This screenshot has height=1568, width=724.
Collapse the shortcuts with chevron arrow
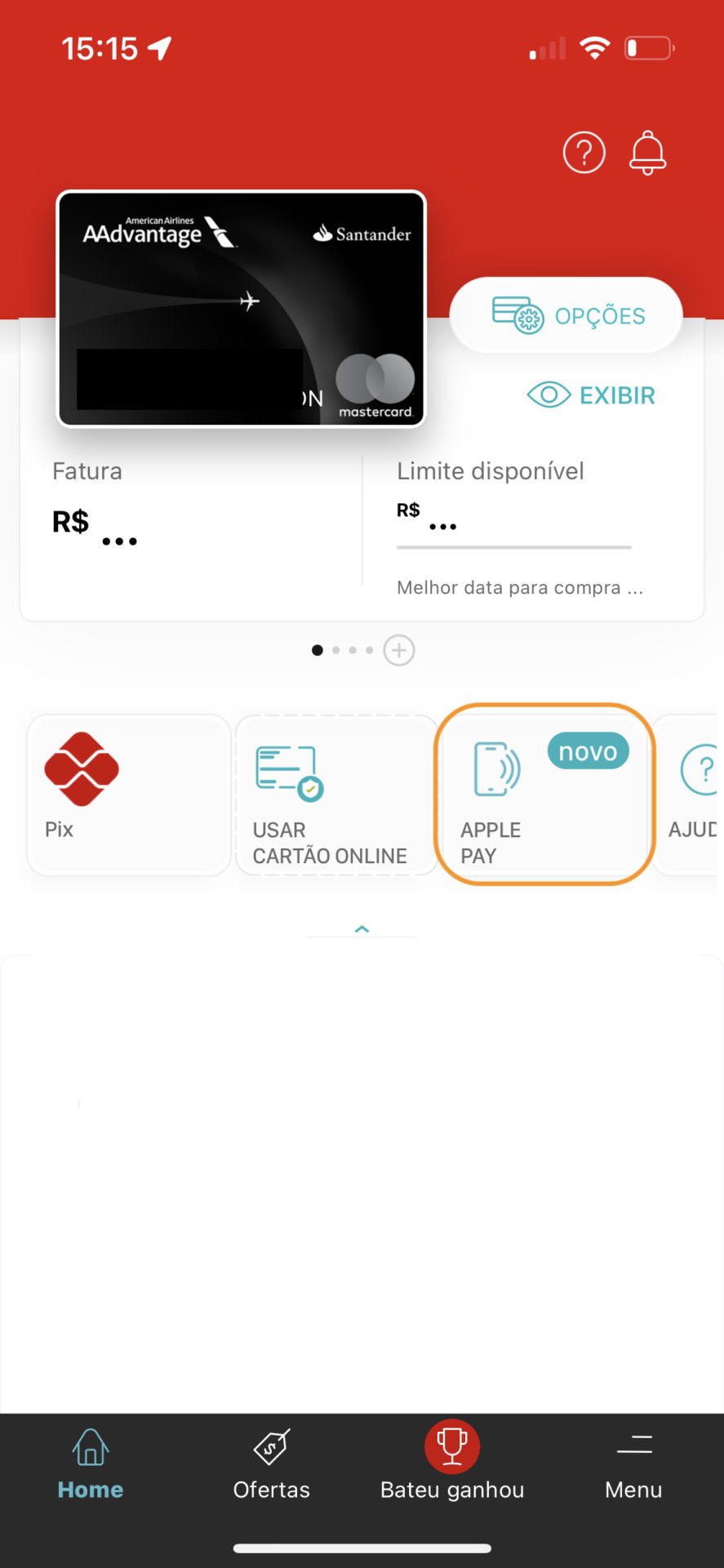click(x=362, y=929)
